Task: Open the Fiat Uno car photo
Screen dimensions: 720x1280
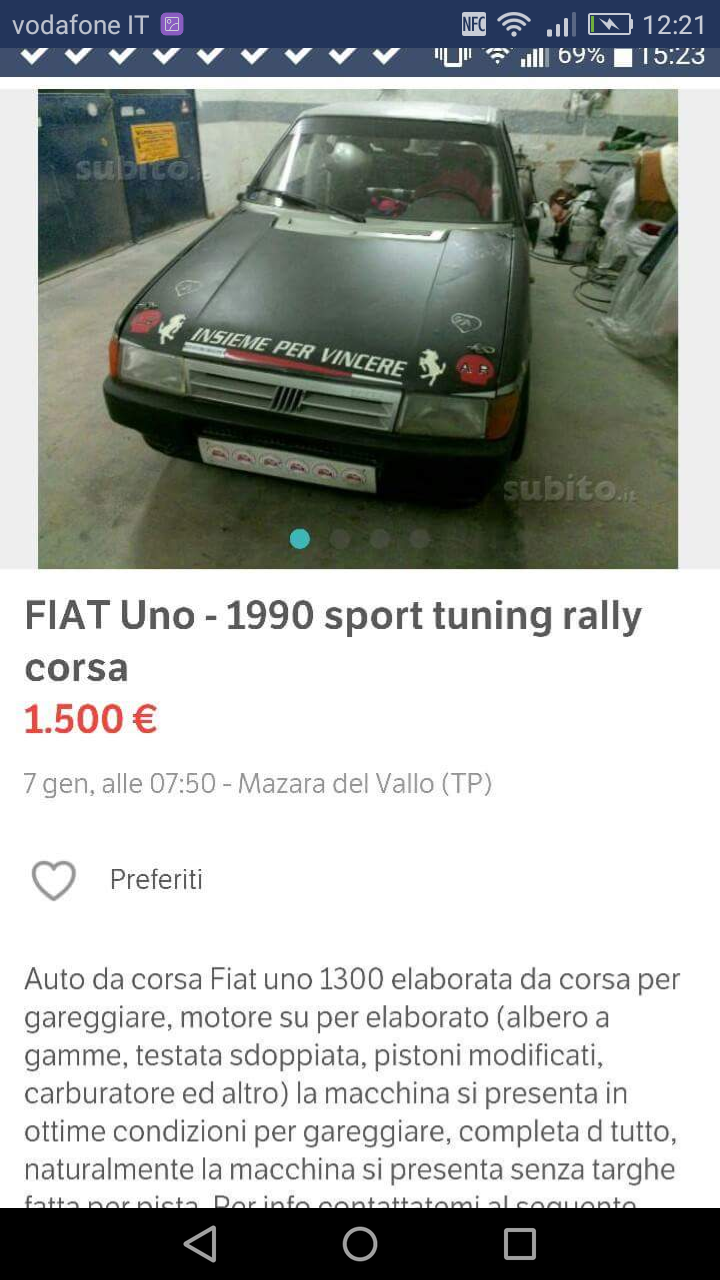Action: pyautogui.click(x=358, y=320)
